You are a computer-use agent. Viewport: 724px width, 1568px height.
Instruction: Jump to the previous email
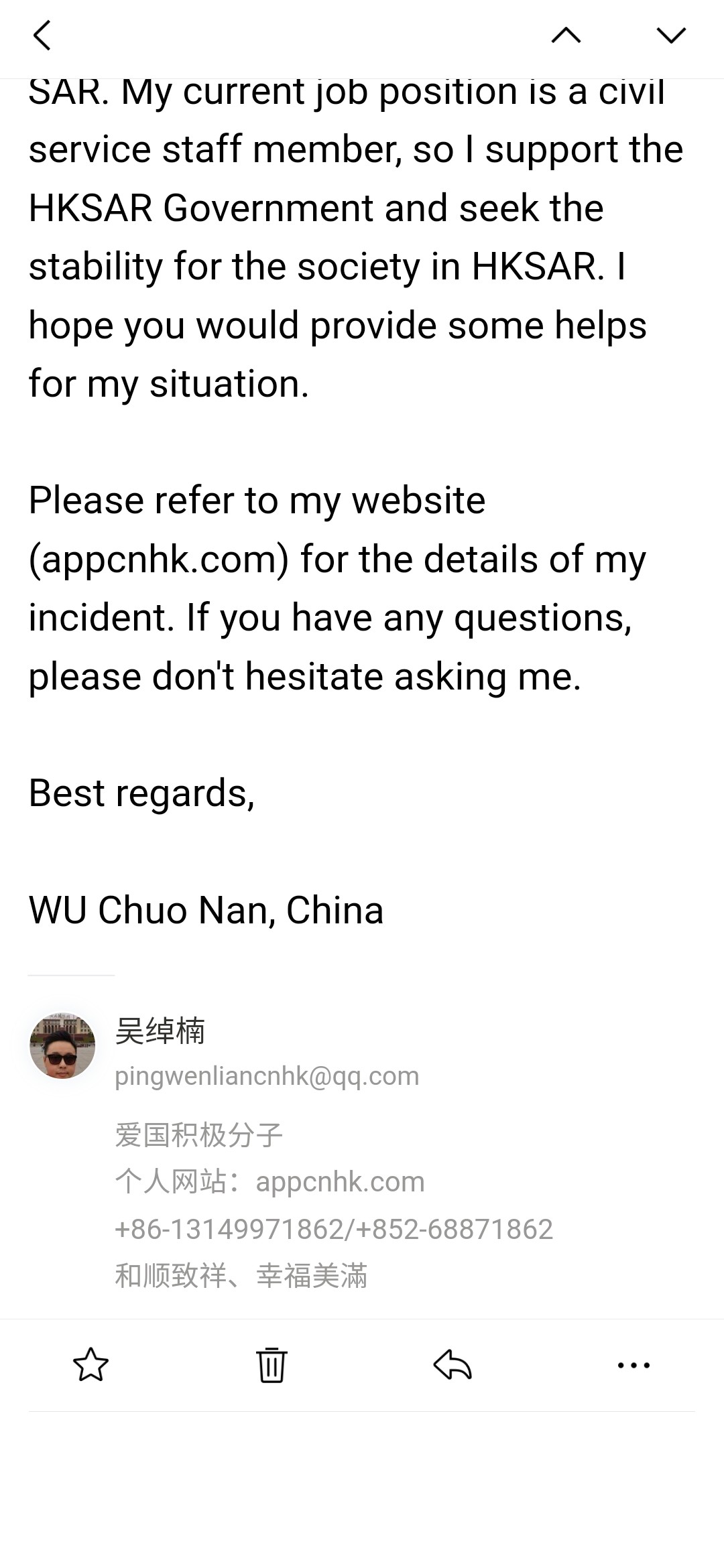pos(566,36)
